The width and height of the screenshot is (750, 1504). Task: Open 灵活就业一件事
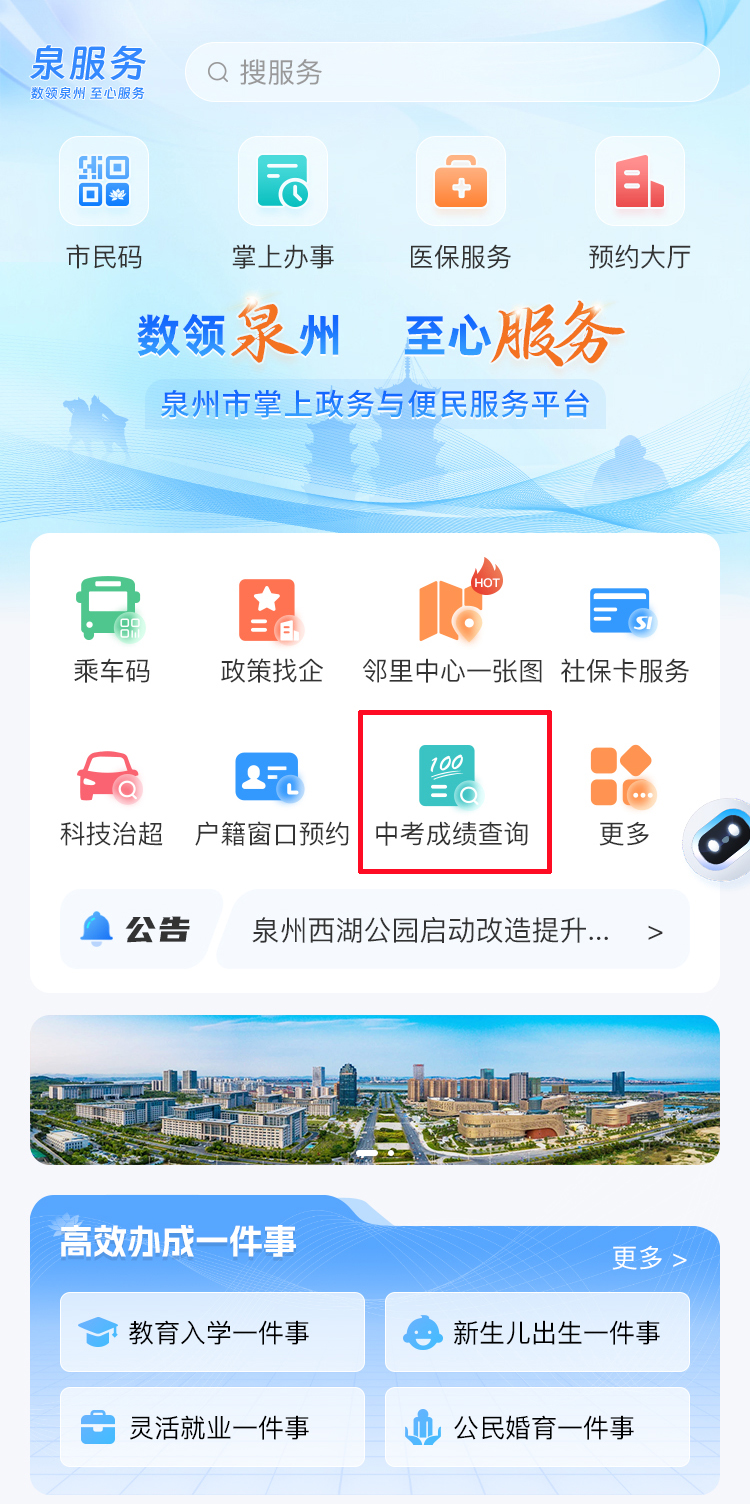[x=212, y=1427]
